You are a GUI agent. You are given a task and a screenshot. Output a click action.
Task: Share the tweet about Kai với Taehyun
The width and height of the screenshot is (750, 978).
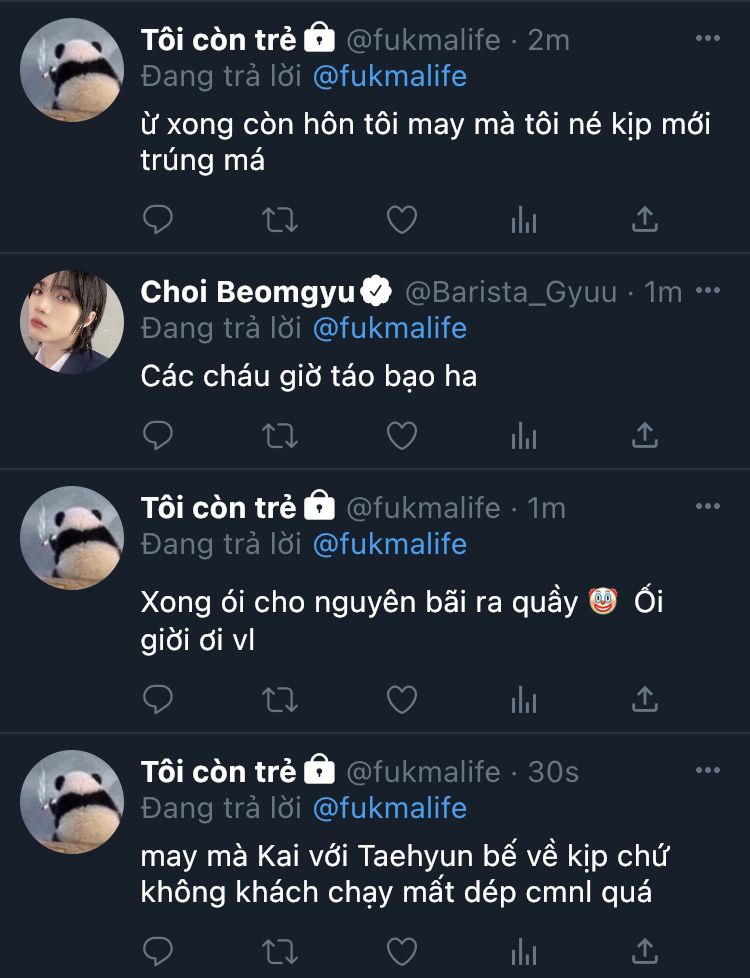coord(646,950)
